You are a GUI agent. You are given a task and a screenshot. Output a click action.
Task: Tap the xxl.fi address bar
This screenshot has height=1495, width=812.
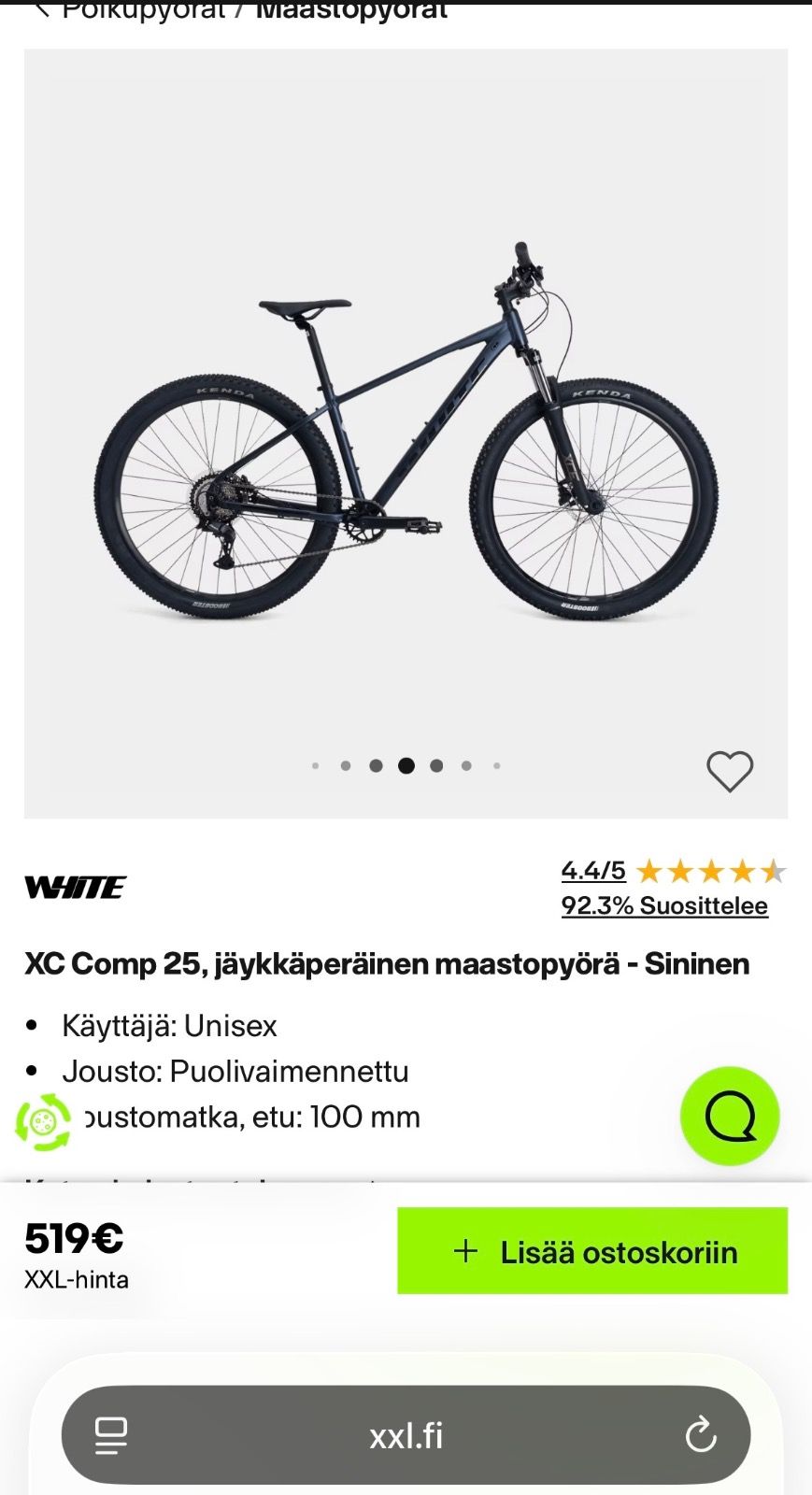pyautogui.click(x=406, y=1437)
